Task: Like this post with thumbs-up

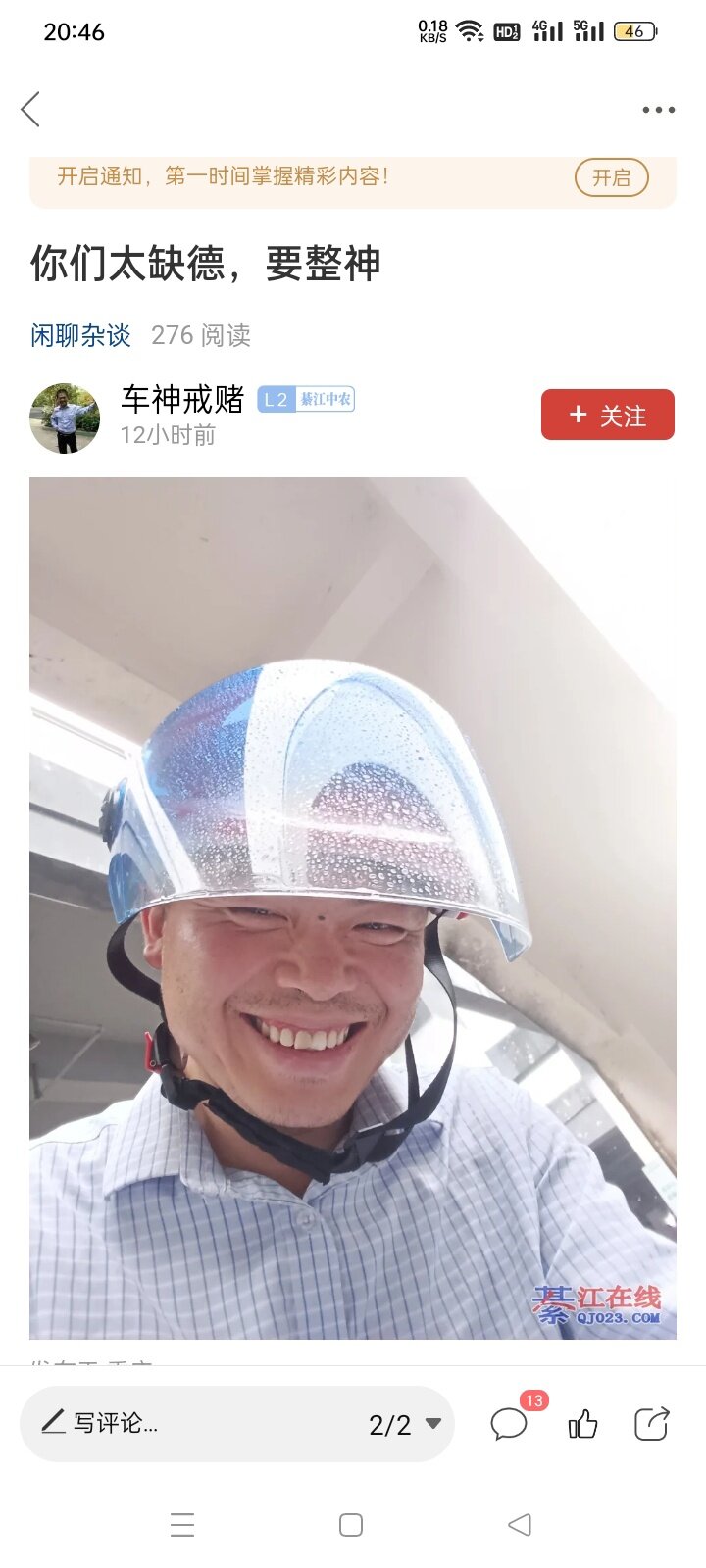Action: 582,1423
